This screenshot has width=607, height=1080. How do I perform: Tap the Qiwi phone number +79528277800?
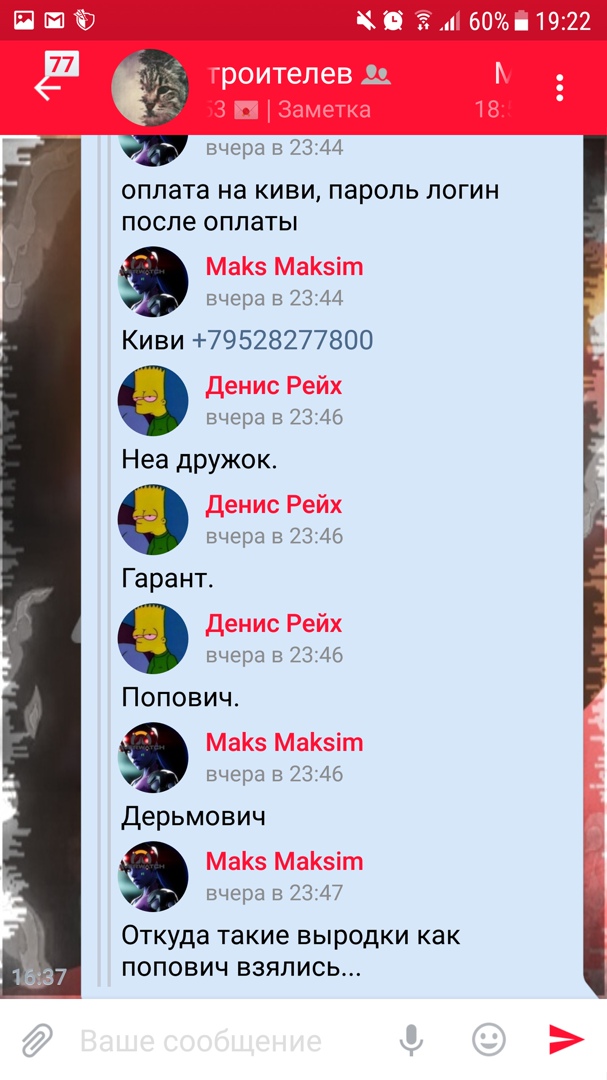282,340
